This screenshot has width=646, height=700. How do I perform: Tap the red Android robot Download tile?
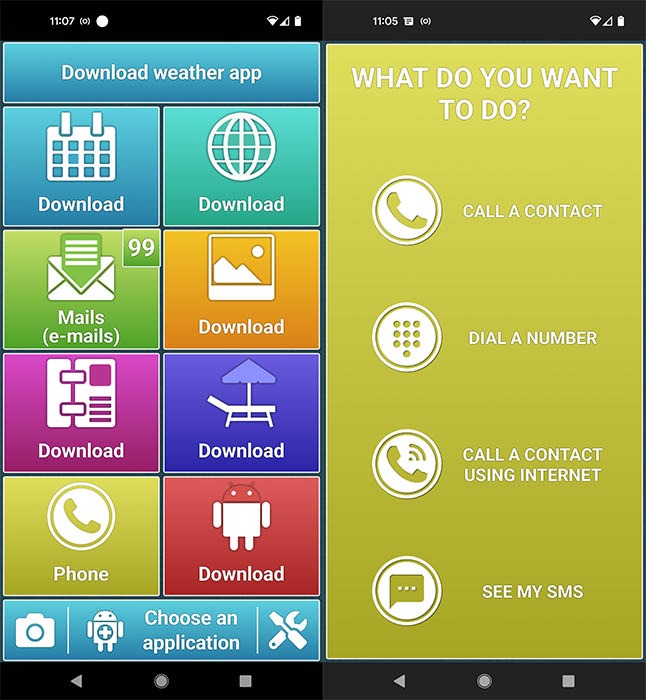click(241, 536)
